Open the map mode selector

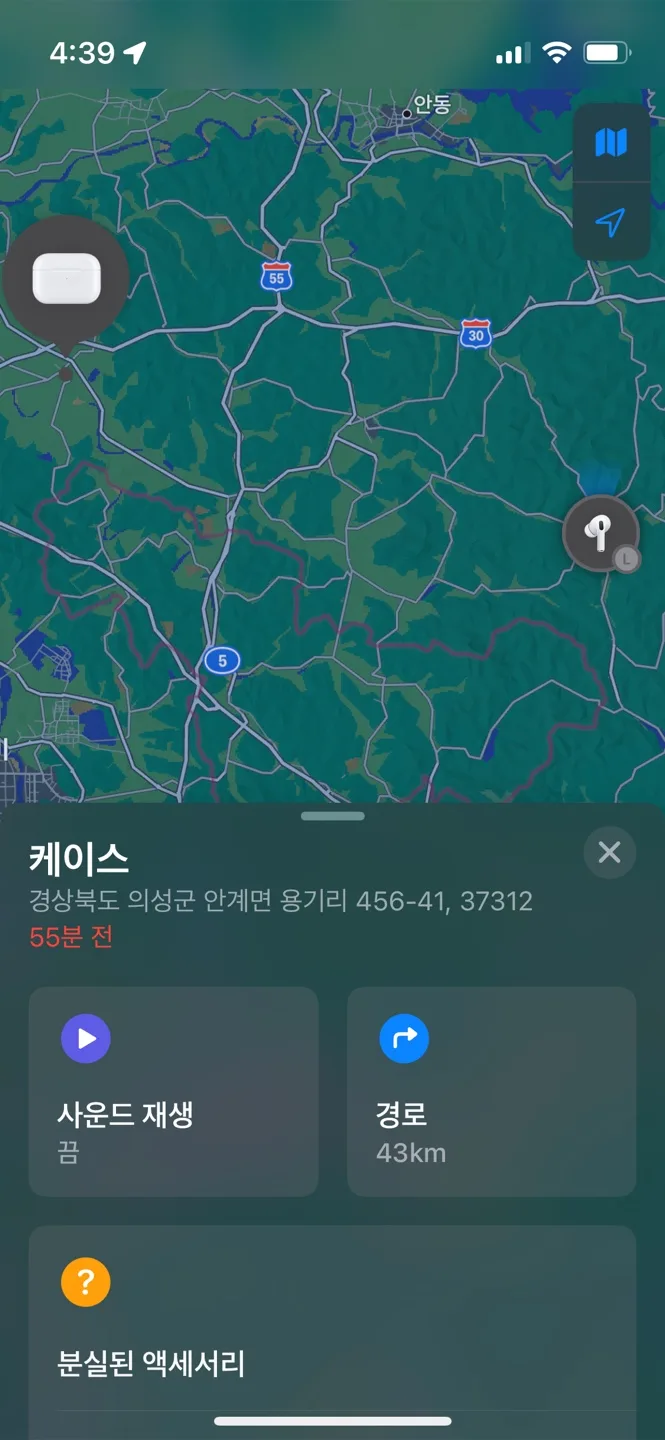[x=611, y=142]
